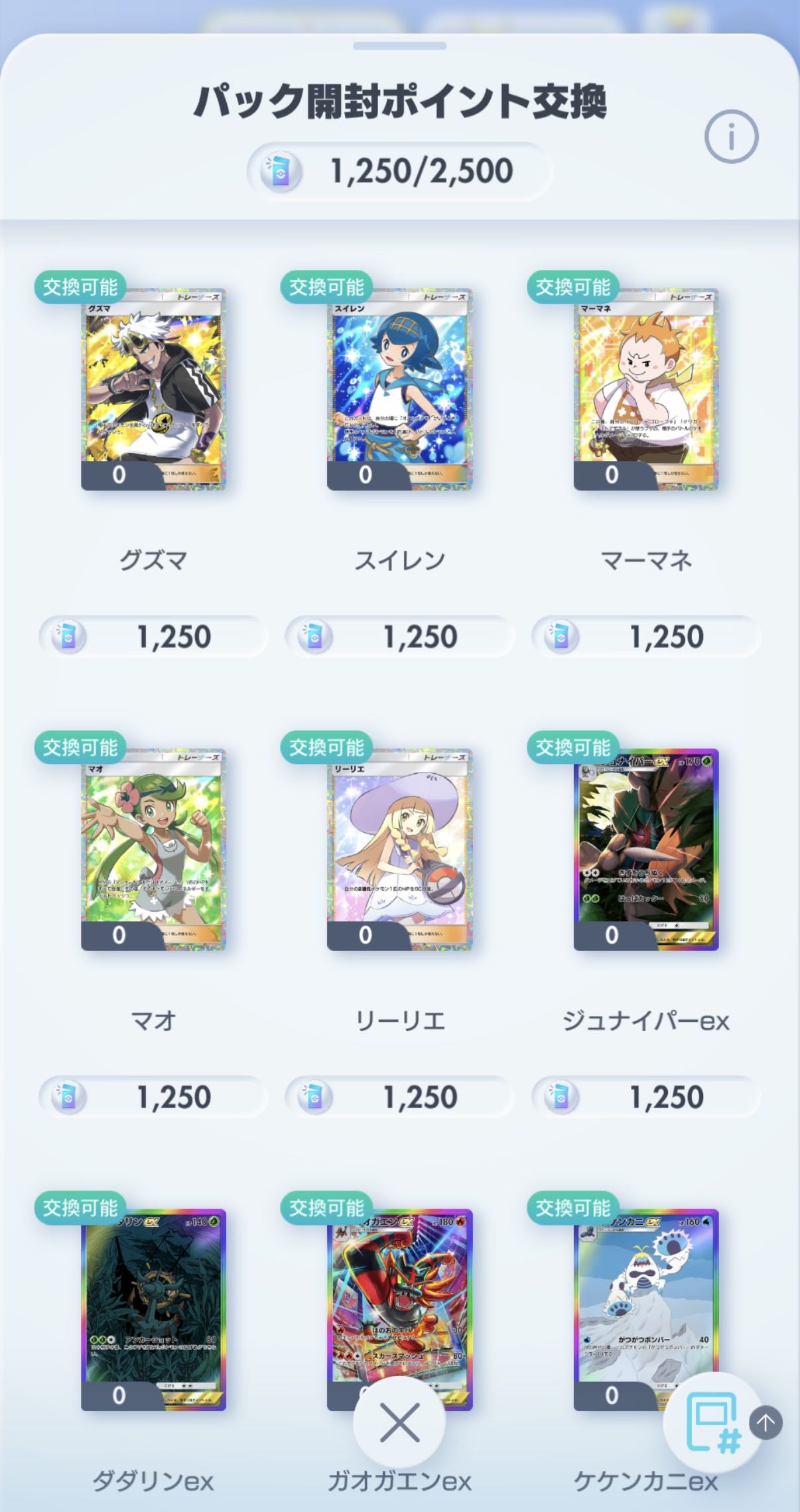Choose the ジュナイパーex card
This screenshot has width=800, height=1512.
(x=645, y=850)
